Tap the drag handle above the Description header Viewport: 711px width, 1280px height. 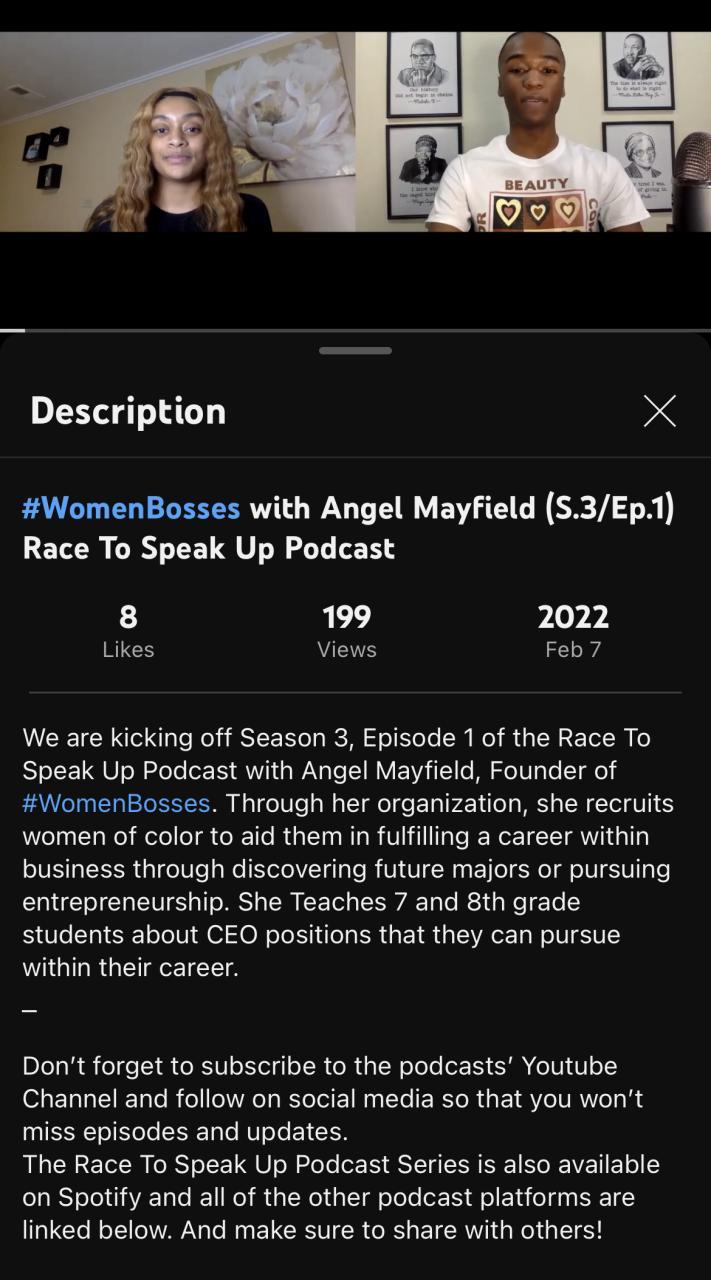[355, 351]
